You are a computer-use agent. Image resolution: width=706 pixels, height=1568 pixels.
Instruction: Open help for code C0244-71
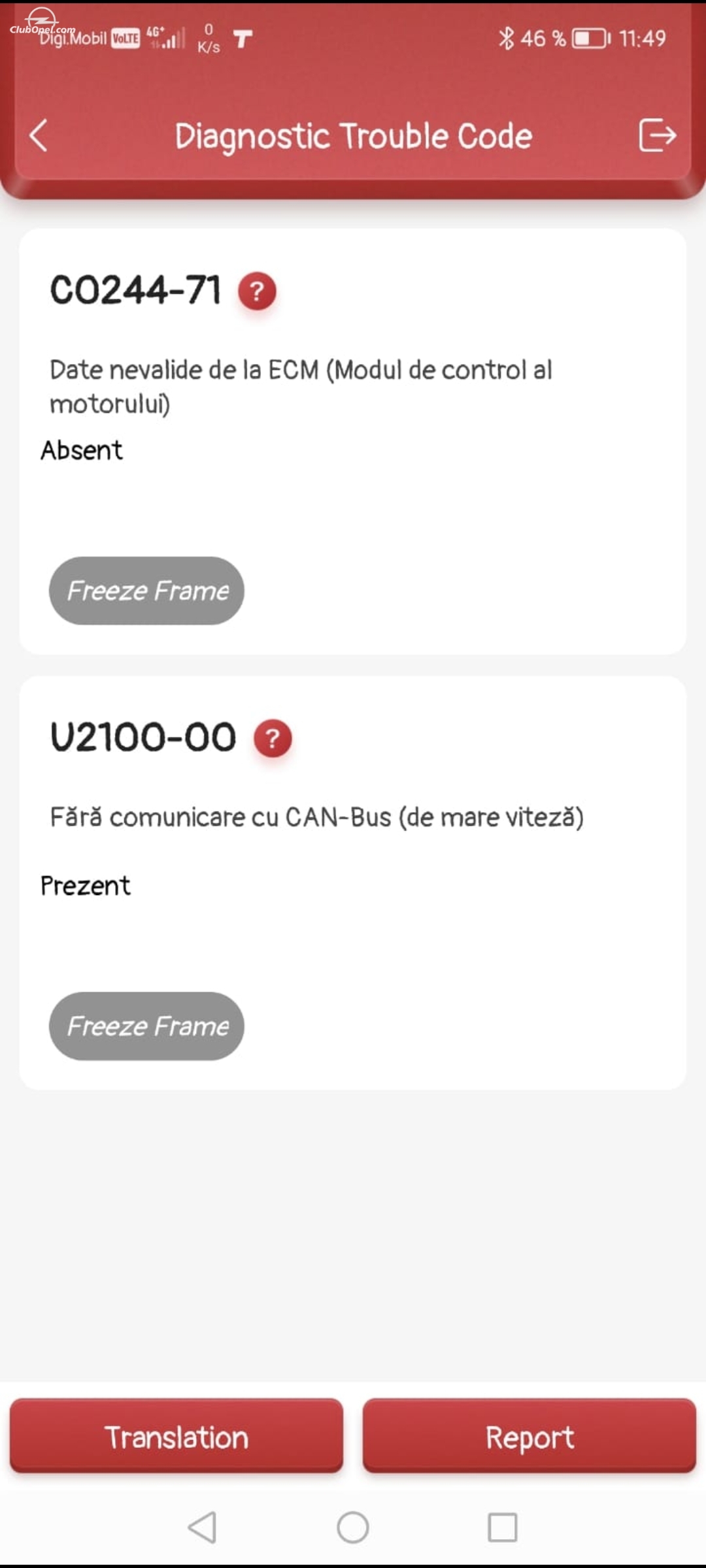tap(257, 291)
